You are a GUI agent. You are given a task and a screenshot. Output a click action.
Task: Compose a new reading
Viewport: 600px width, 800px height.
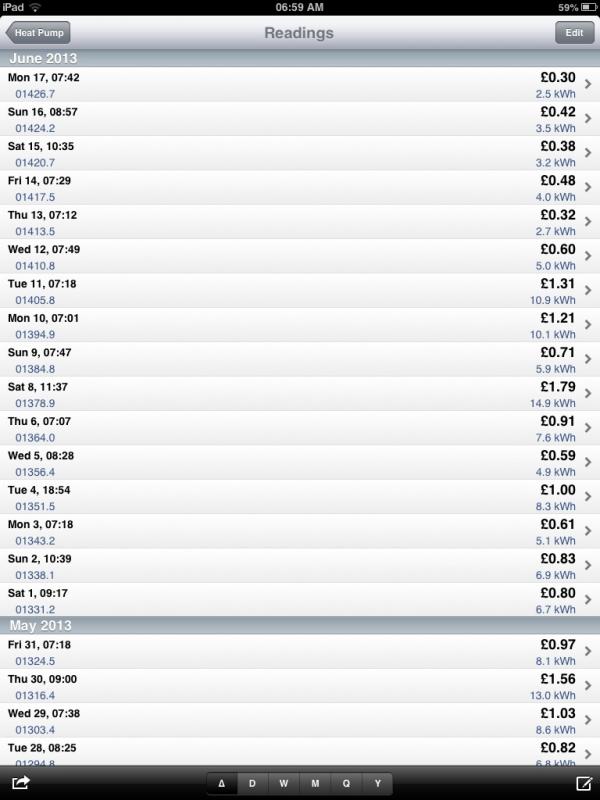[x=584, y=783]
